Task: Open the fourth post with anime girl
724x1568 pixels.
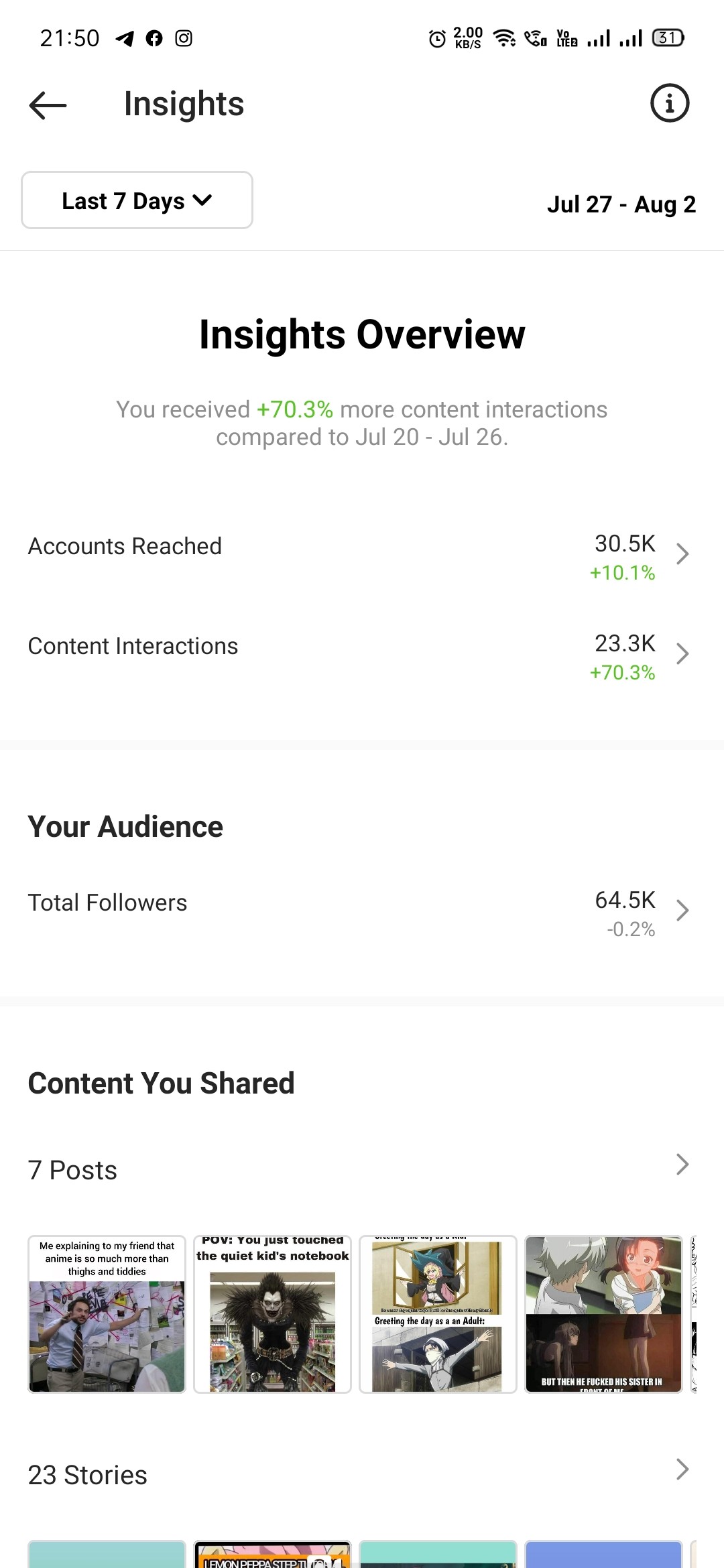Action: 603,1314
